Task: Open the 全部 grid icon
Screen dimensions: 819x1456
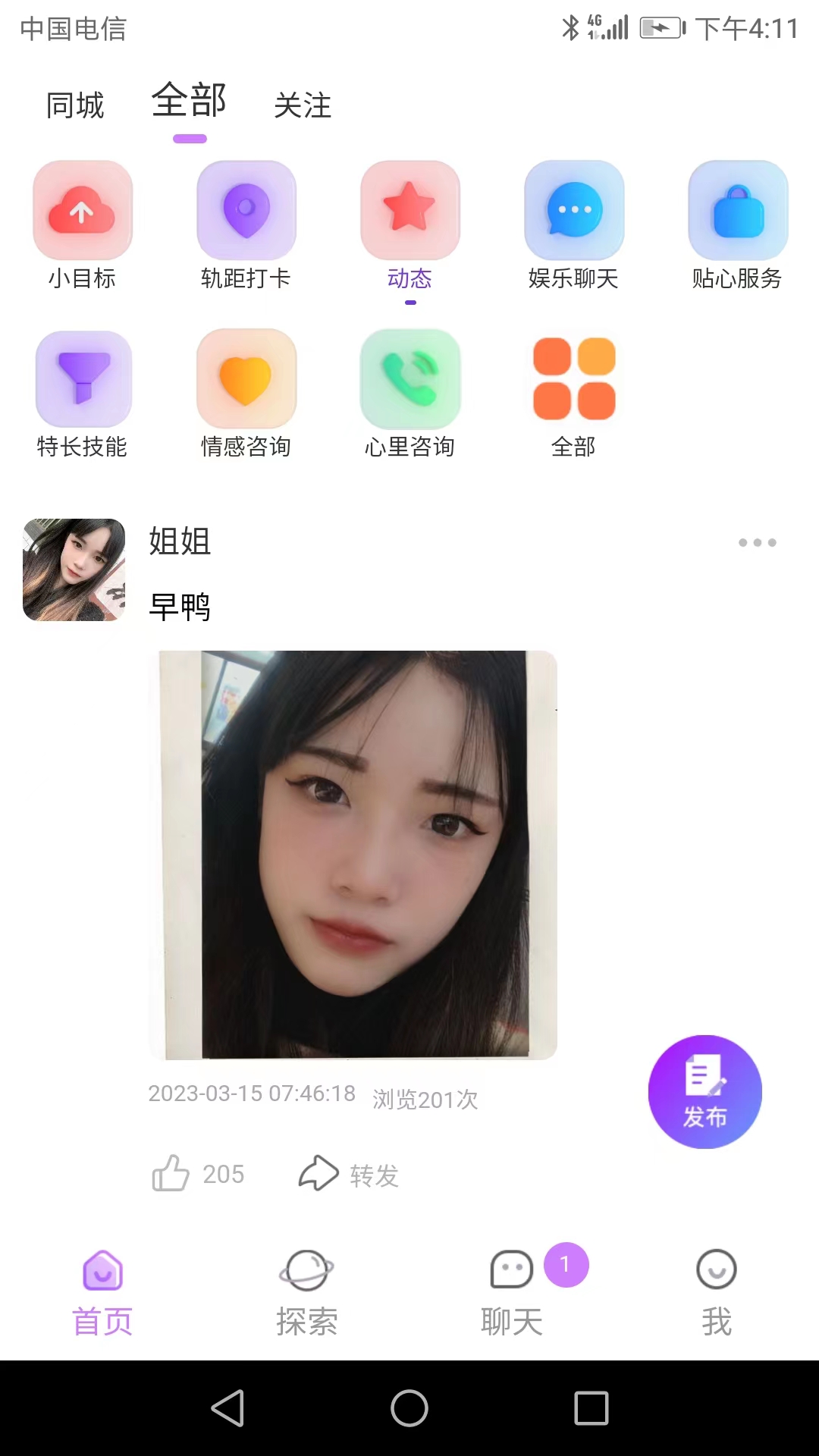Action: [573, 378]
